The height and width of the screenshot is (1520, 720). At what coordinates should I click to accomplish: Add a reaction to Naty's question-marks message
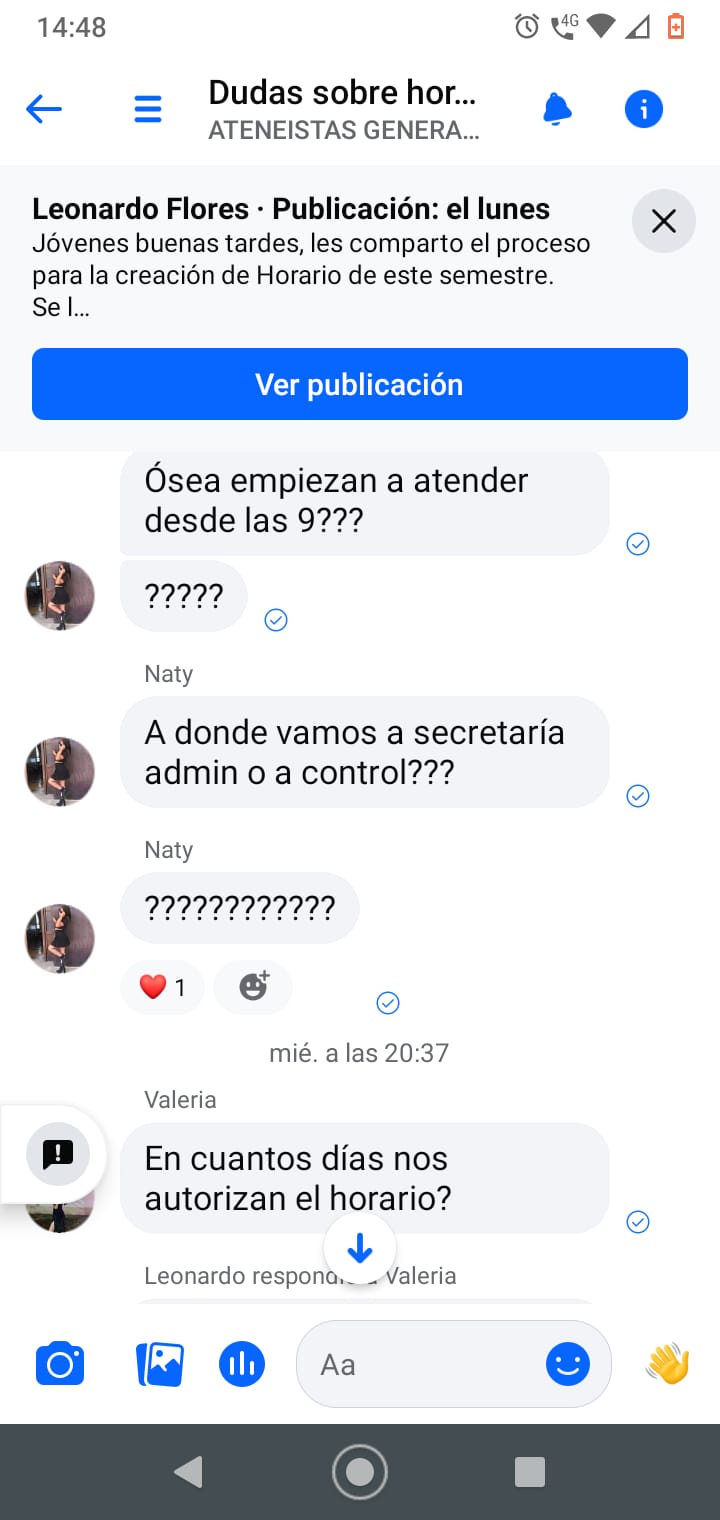coord(254,987)
